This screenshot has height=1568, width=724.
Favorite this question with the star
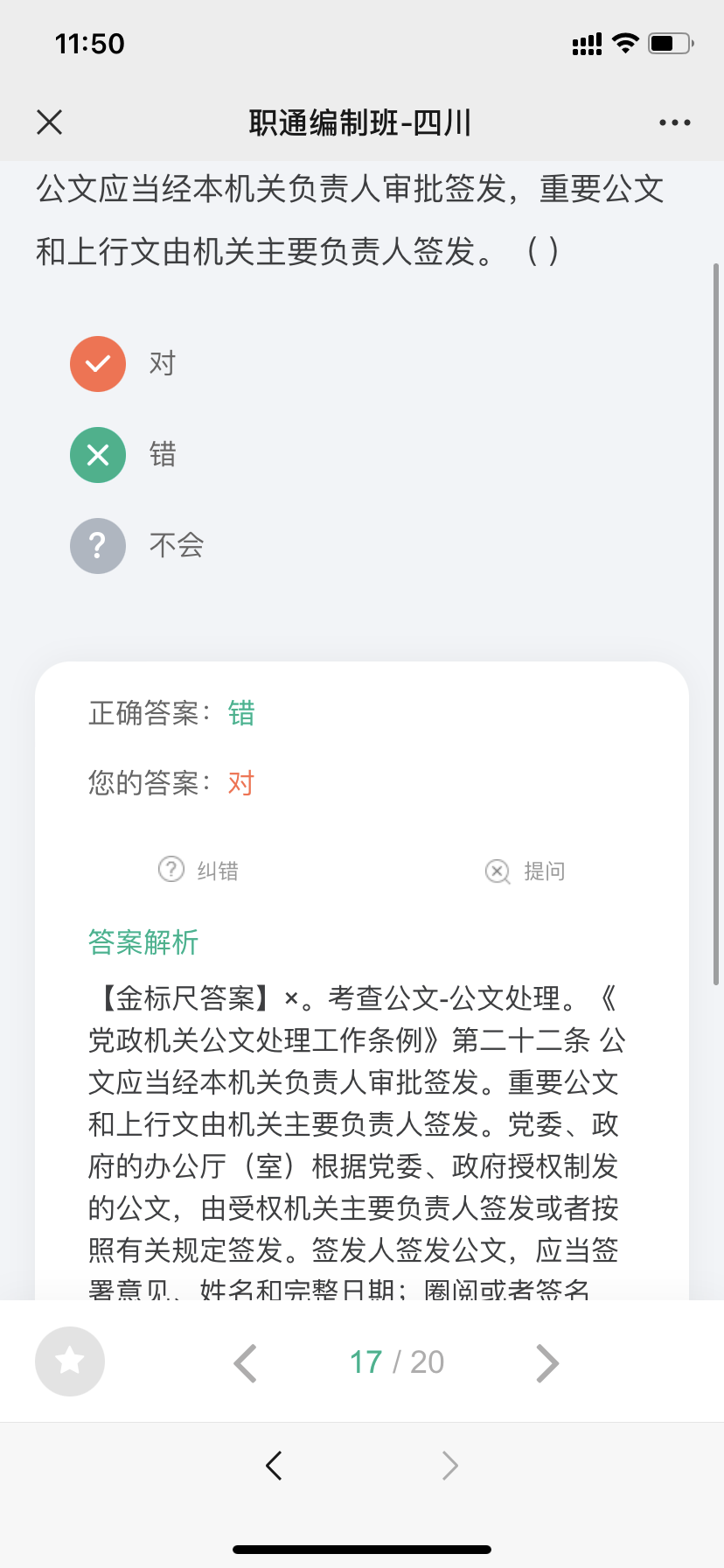[x=70, y=1361]
